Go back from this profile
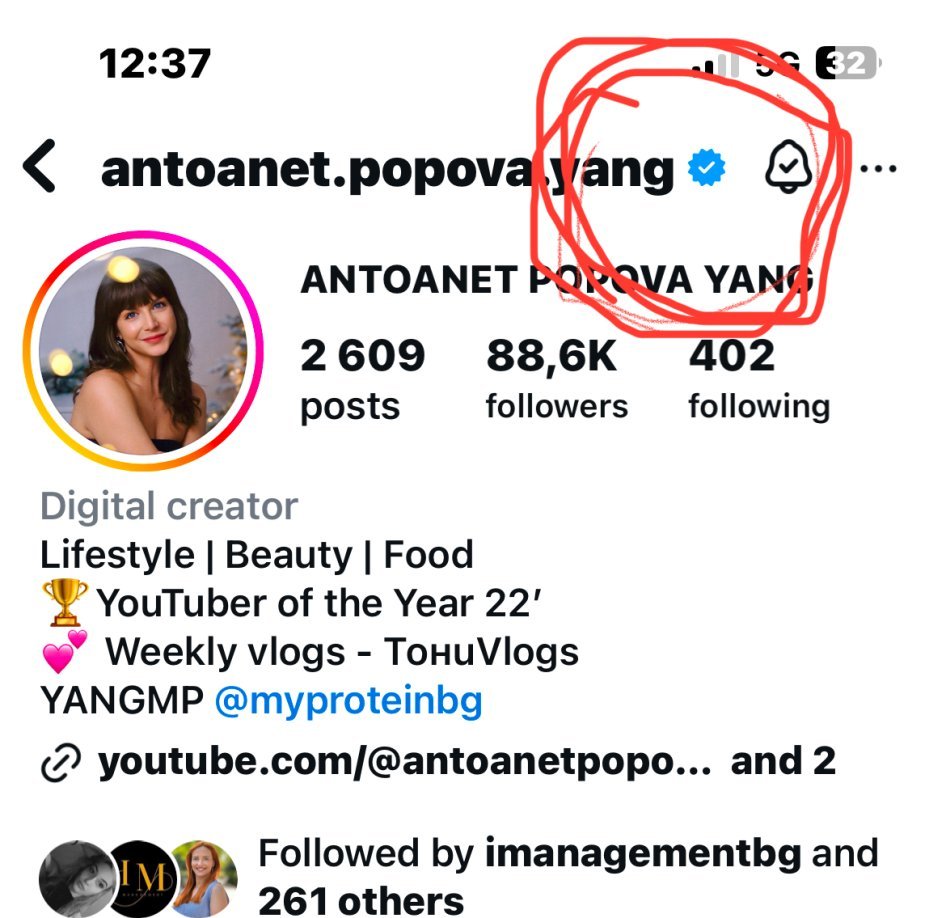Viewport: 946px width, 918px height. click(40, 168)
